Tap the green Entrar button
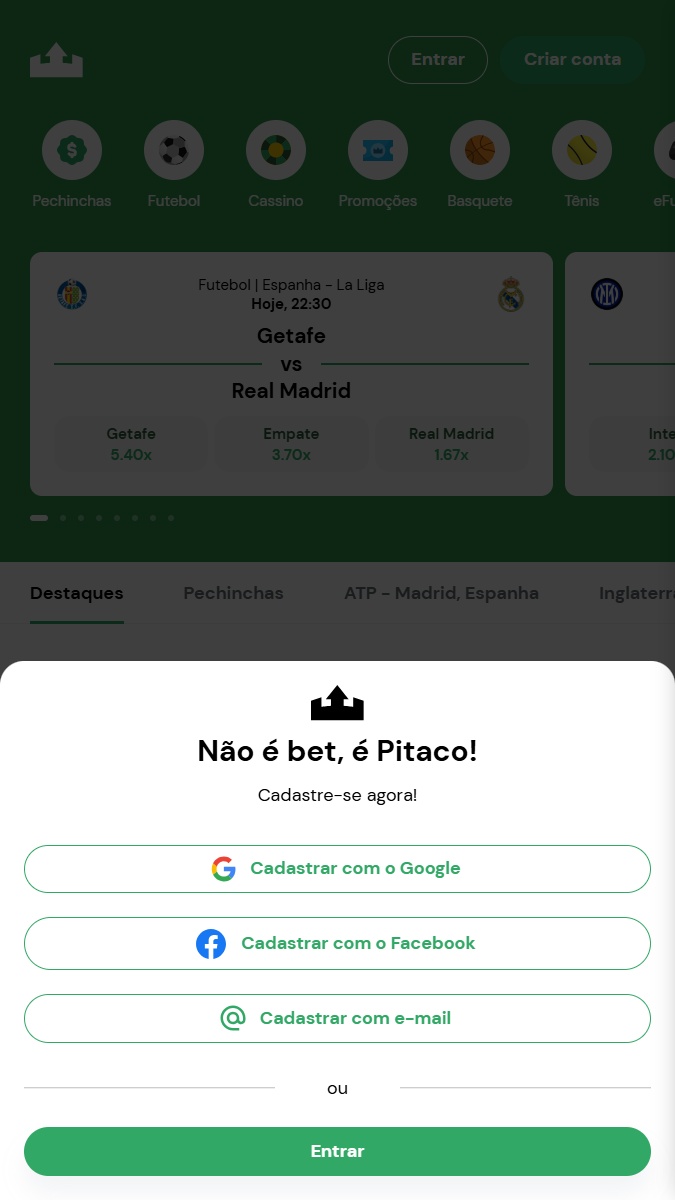Viewport: 675px width, 1200px height. (337, 1151)
